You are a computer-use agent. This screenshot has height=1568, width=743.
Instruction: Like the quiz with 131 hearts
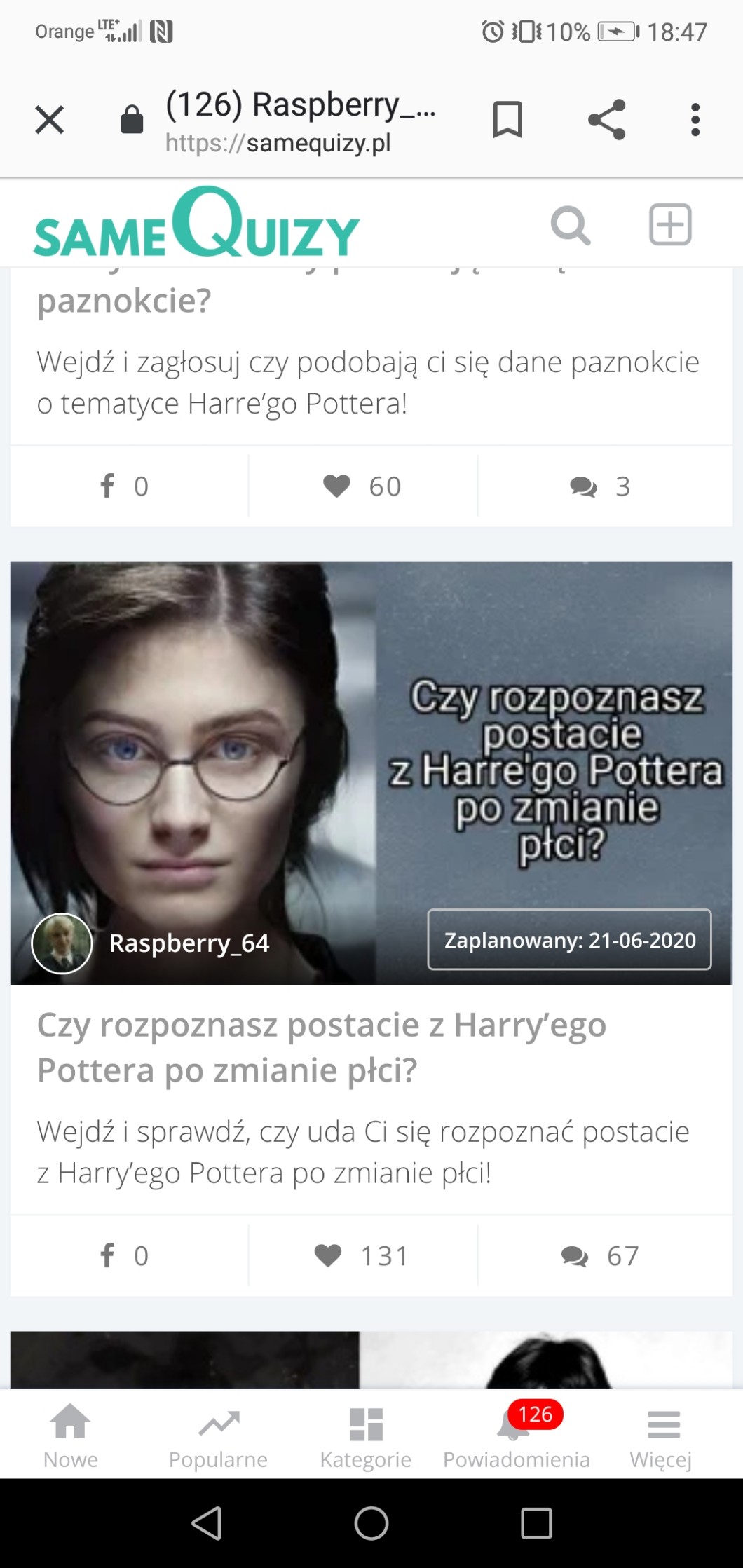tap(362, 1255)
